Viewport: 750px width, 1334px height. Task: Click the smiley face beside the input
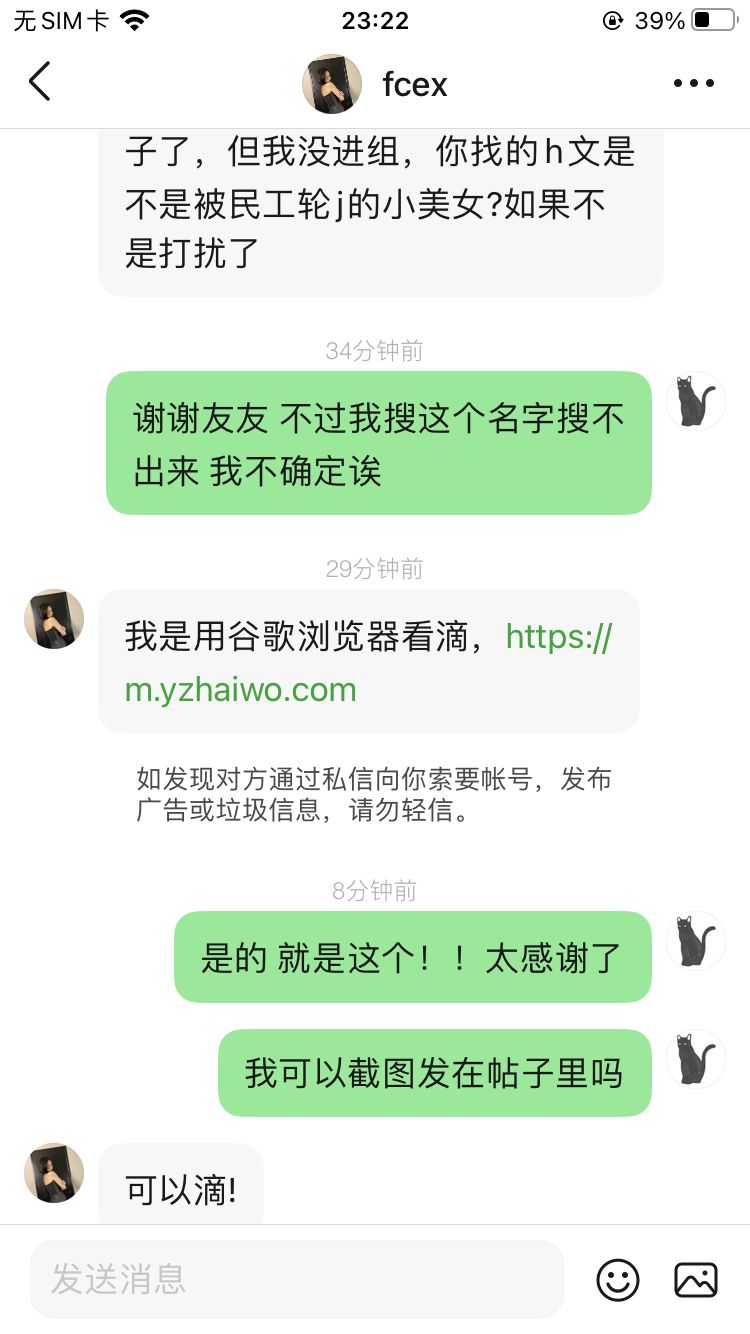click(x=618, y=1280)
